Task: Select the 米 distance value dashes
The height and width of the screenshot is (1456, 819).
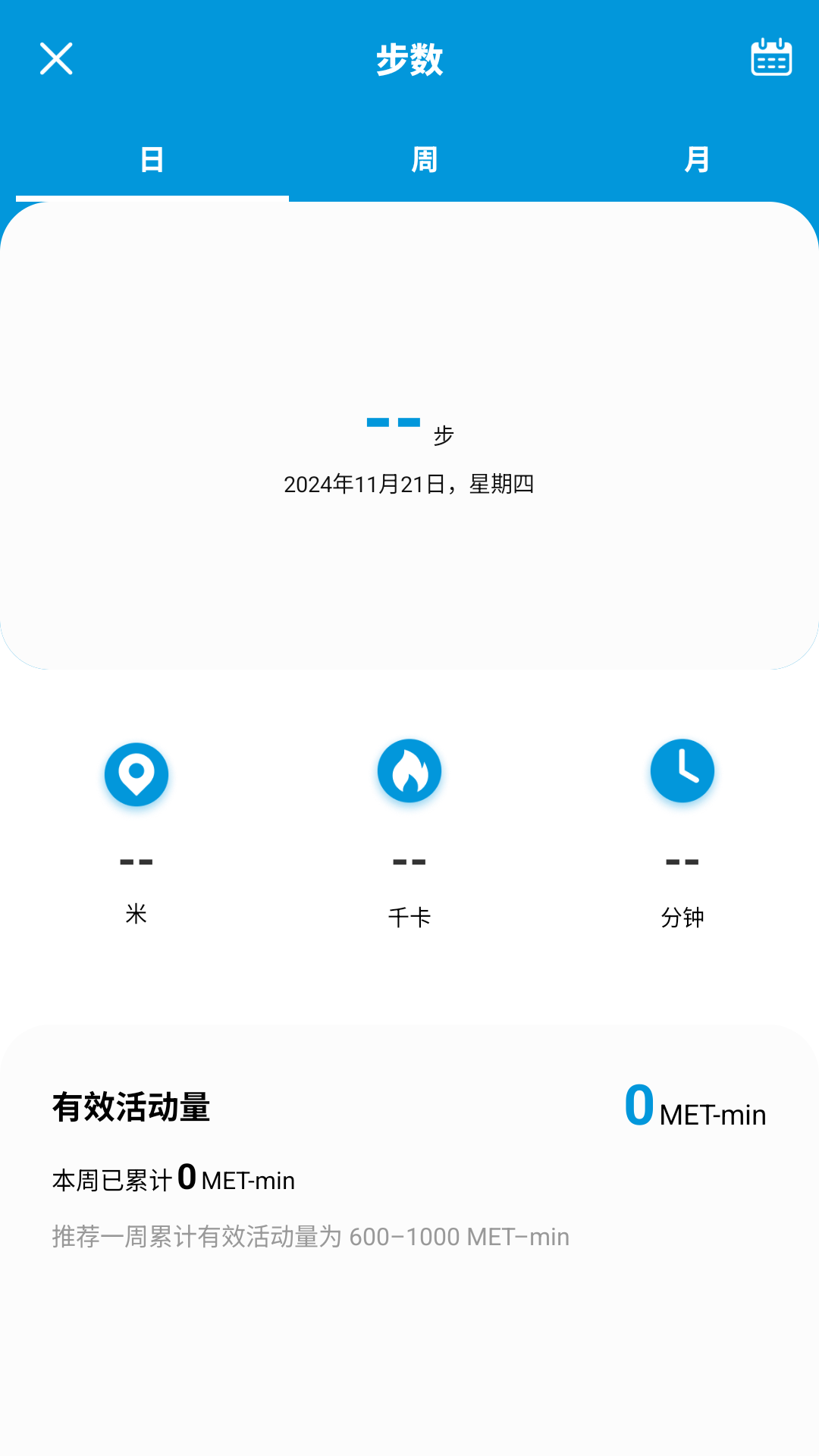Action: coord(136,861)
